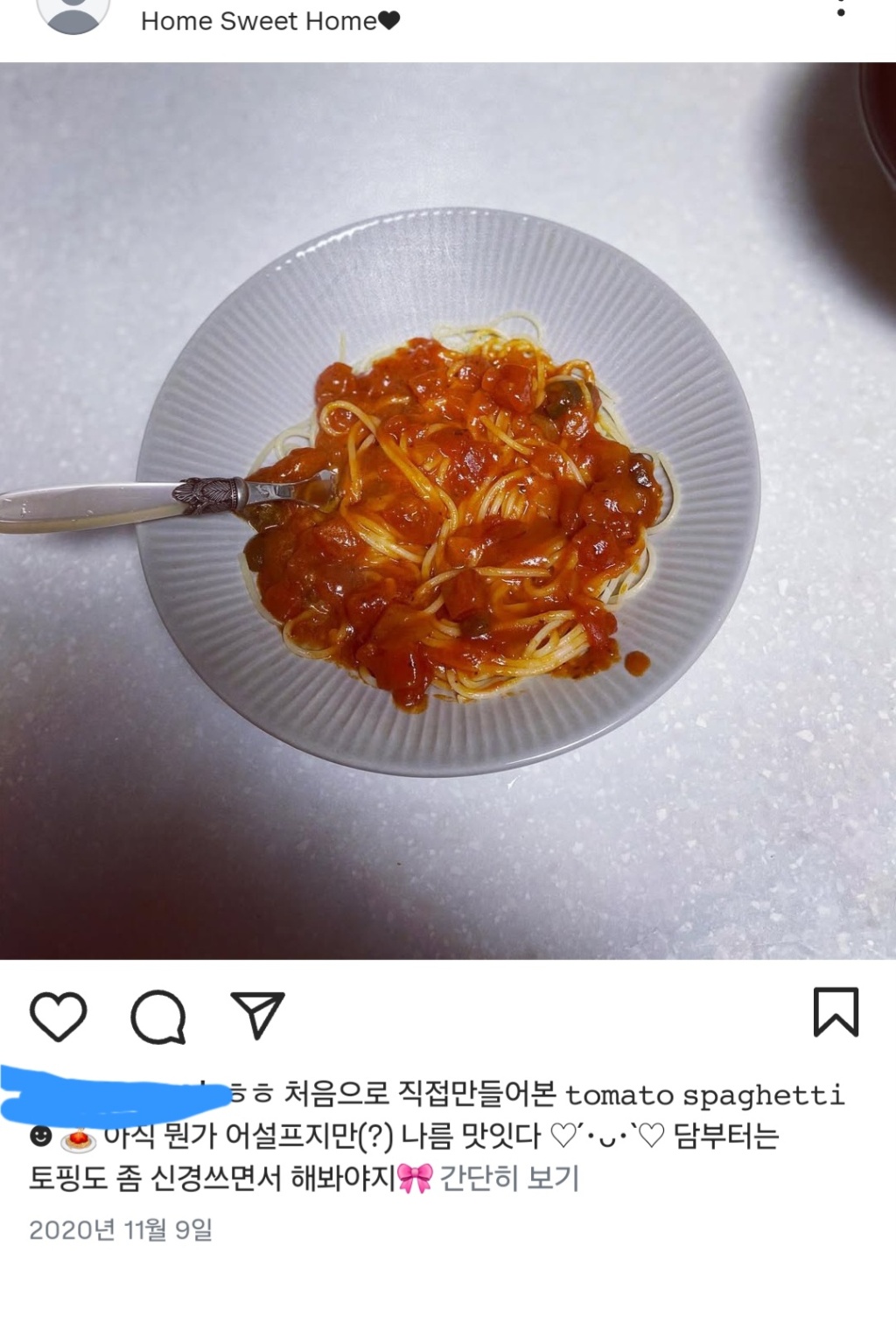Like the tomato spaghetti post
This screenshot has width=896, height=1344.
(x=59, y=1016)
